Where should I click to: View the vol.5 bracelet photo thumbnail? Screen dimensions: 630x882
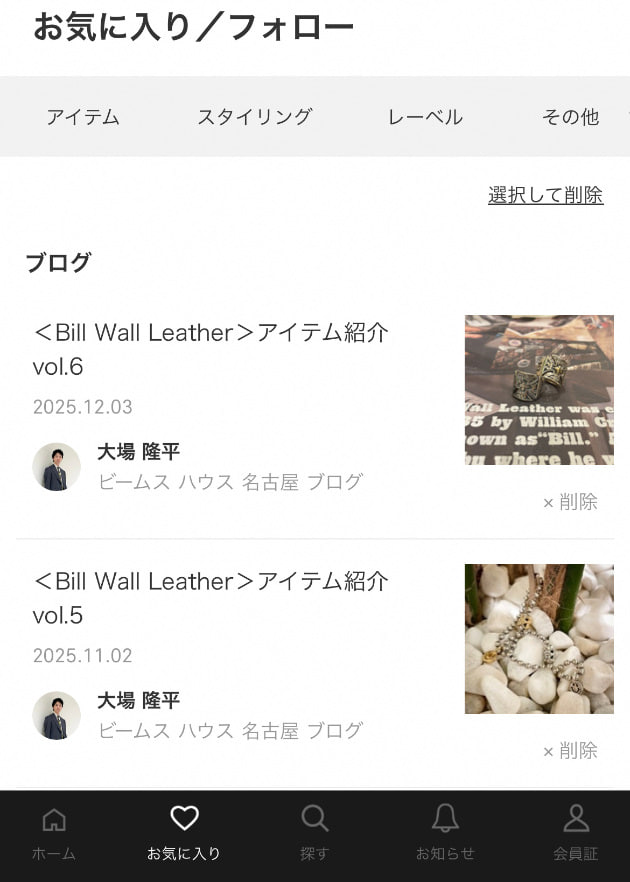pos(539,639)
